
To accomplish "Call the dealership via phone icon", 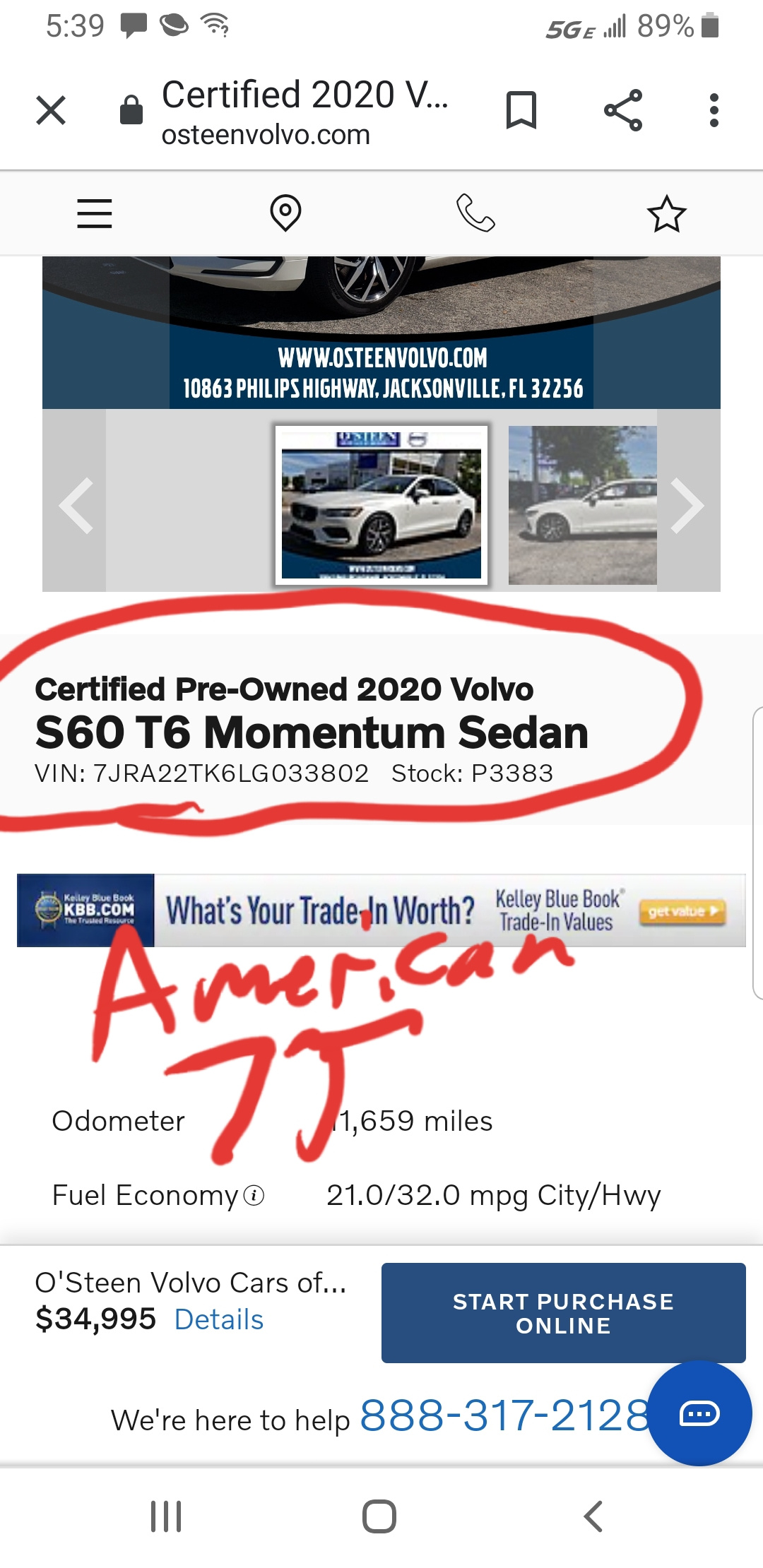I will pos(475,213).
